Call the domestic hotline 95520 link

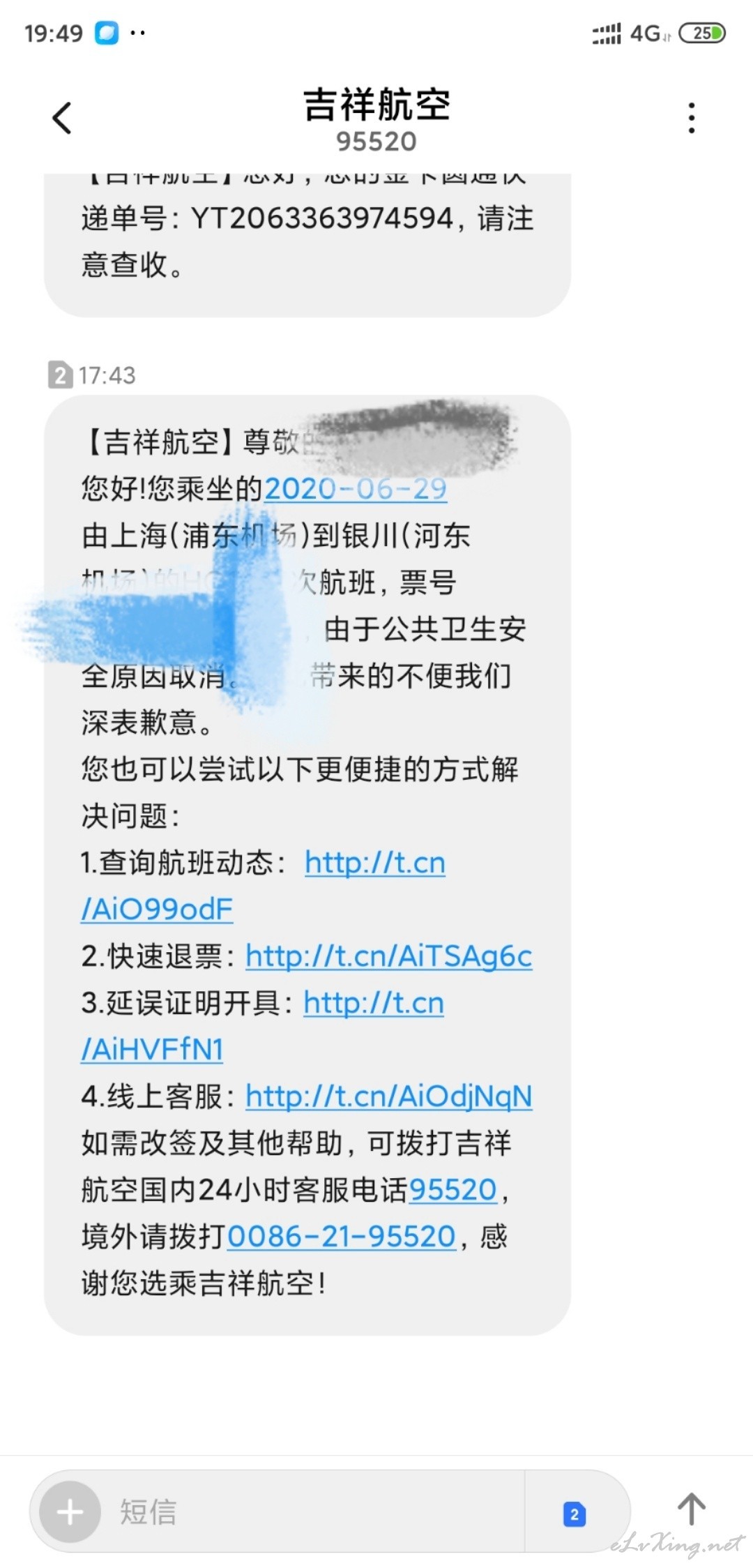pos(453,1190)
